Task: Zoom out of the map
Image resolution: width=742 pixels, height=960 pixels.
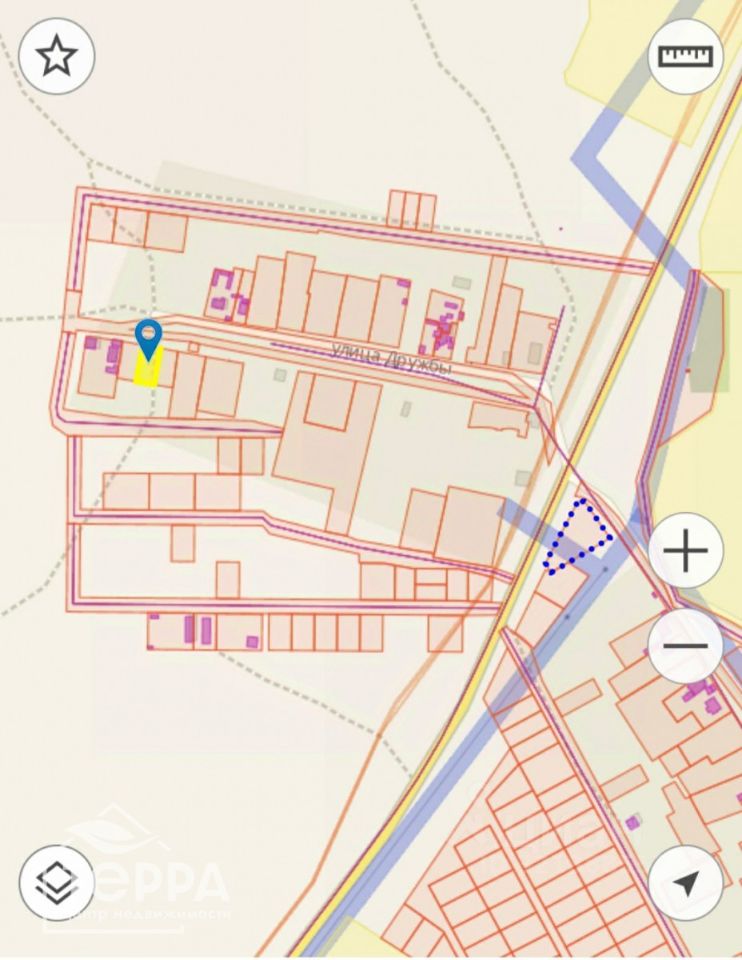Action: 685,646
